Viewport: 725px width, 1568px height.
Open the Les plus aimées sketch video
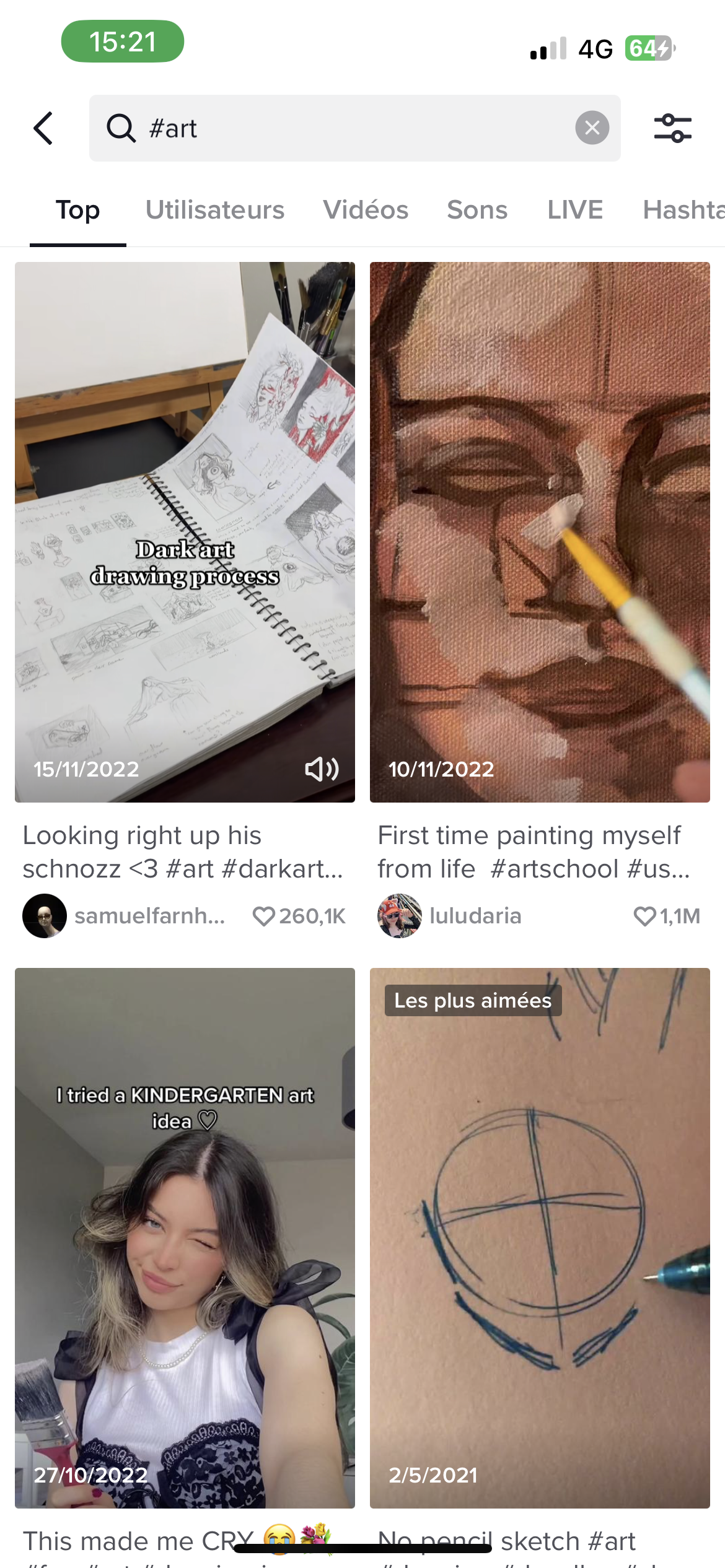click(x=540, y=1238)
